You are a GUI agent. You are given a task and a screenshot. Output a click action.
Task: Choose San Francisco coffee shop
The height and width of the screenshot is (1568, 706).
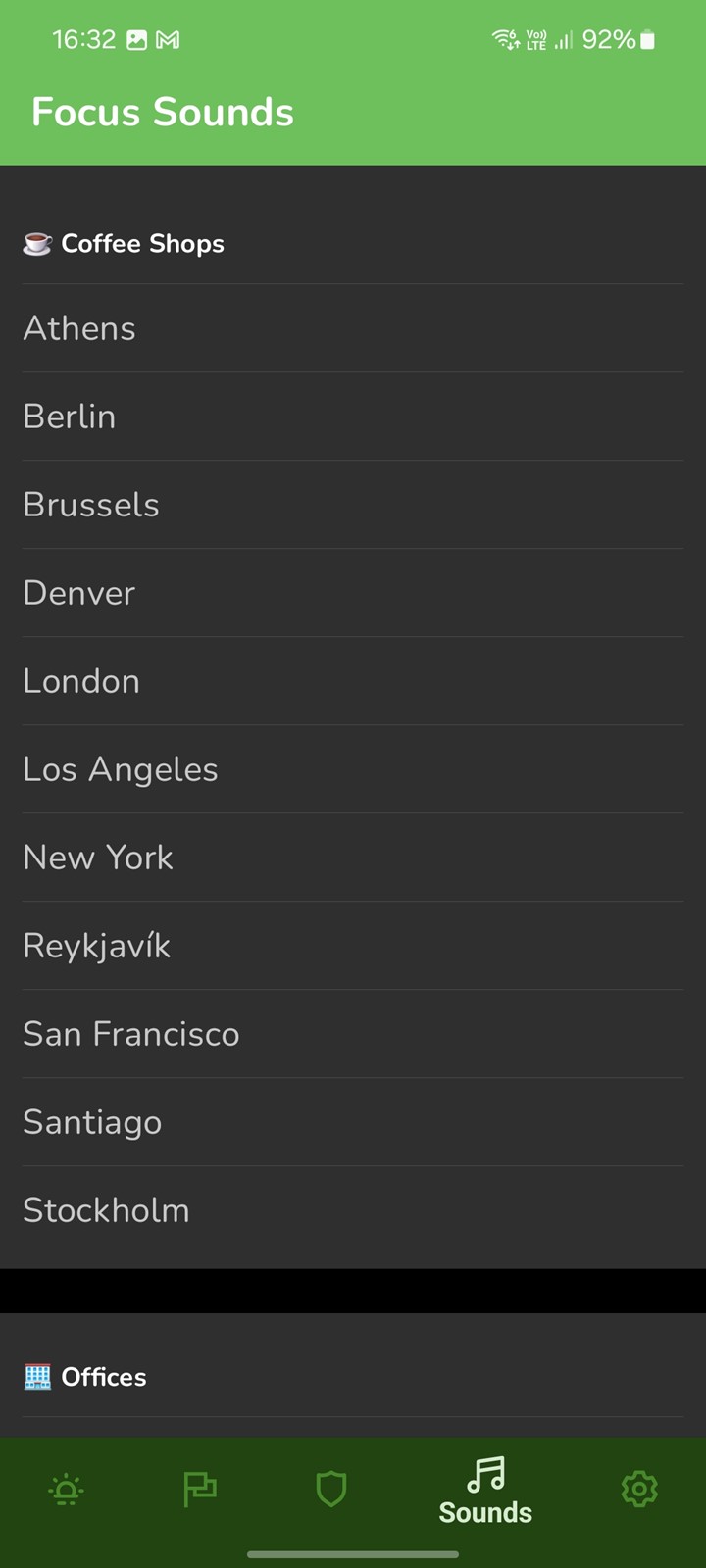pyautogui.click(x=353, y=1034)
